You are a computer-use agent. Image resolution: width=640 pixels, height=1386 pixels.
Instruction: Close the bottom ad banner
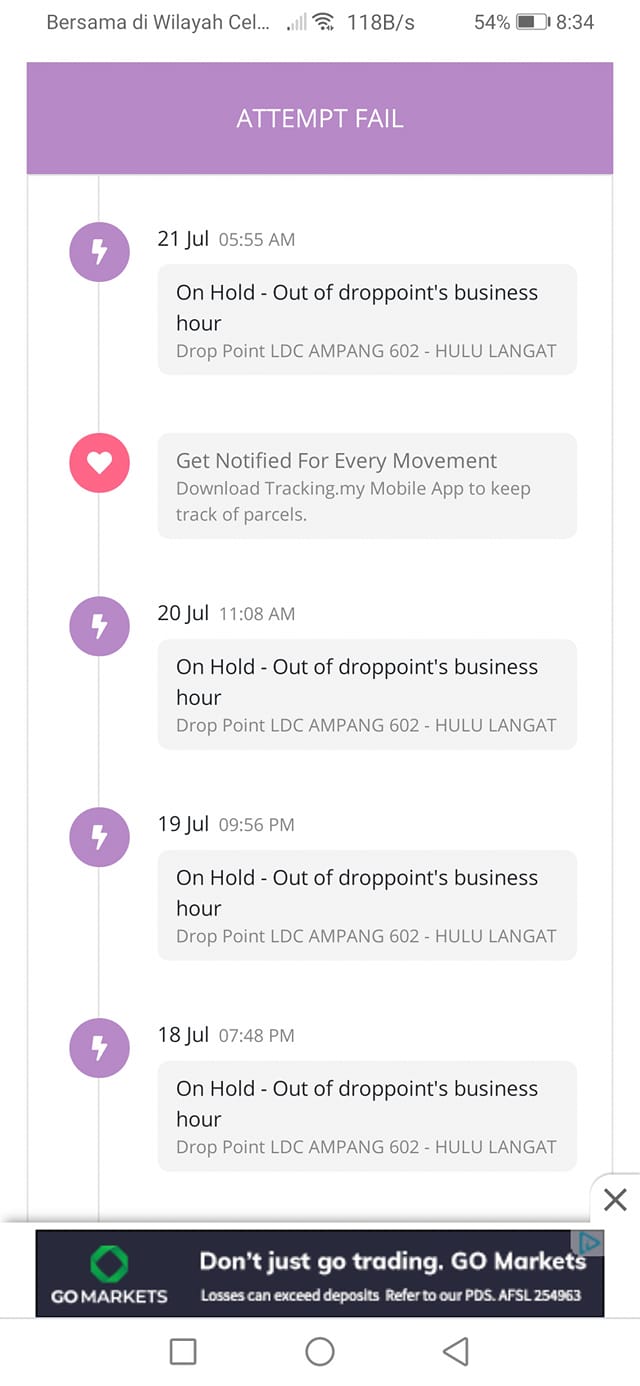pyautogui.click(x=615, y=1199)
